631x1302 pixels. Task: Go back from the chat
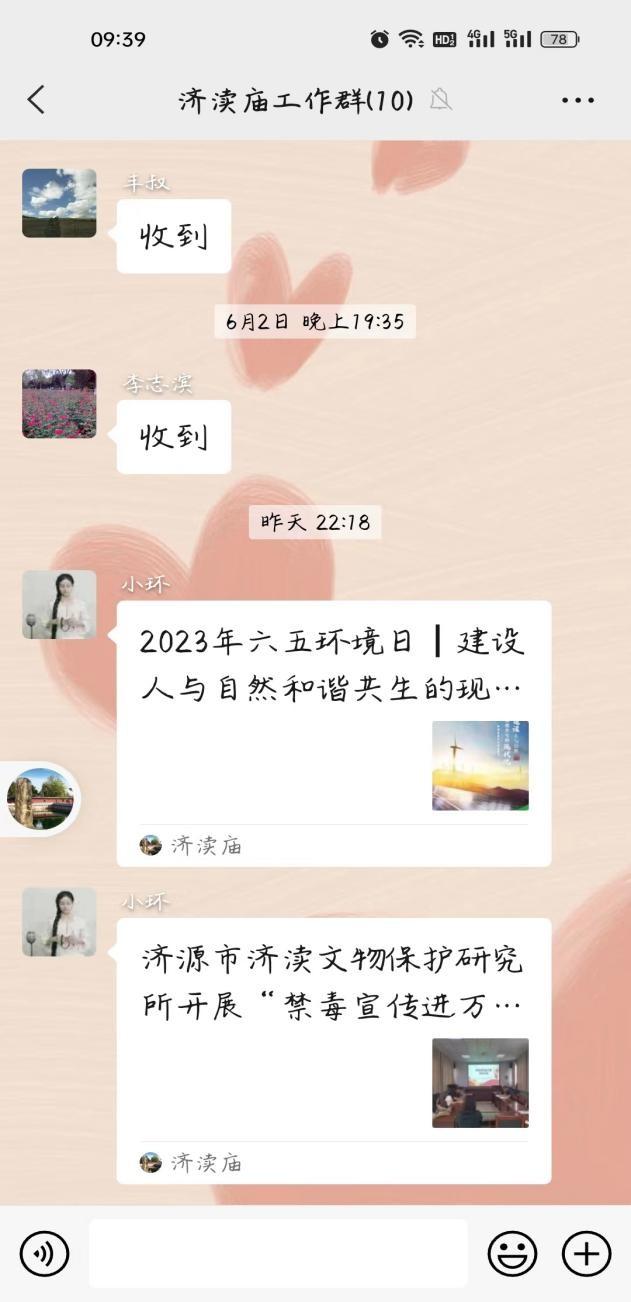coord(36,99)
